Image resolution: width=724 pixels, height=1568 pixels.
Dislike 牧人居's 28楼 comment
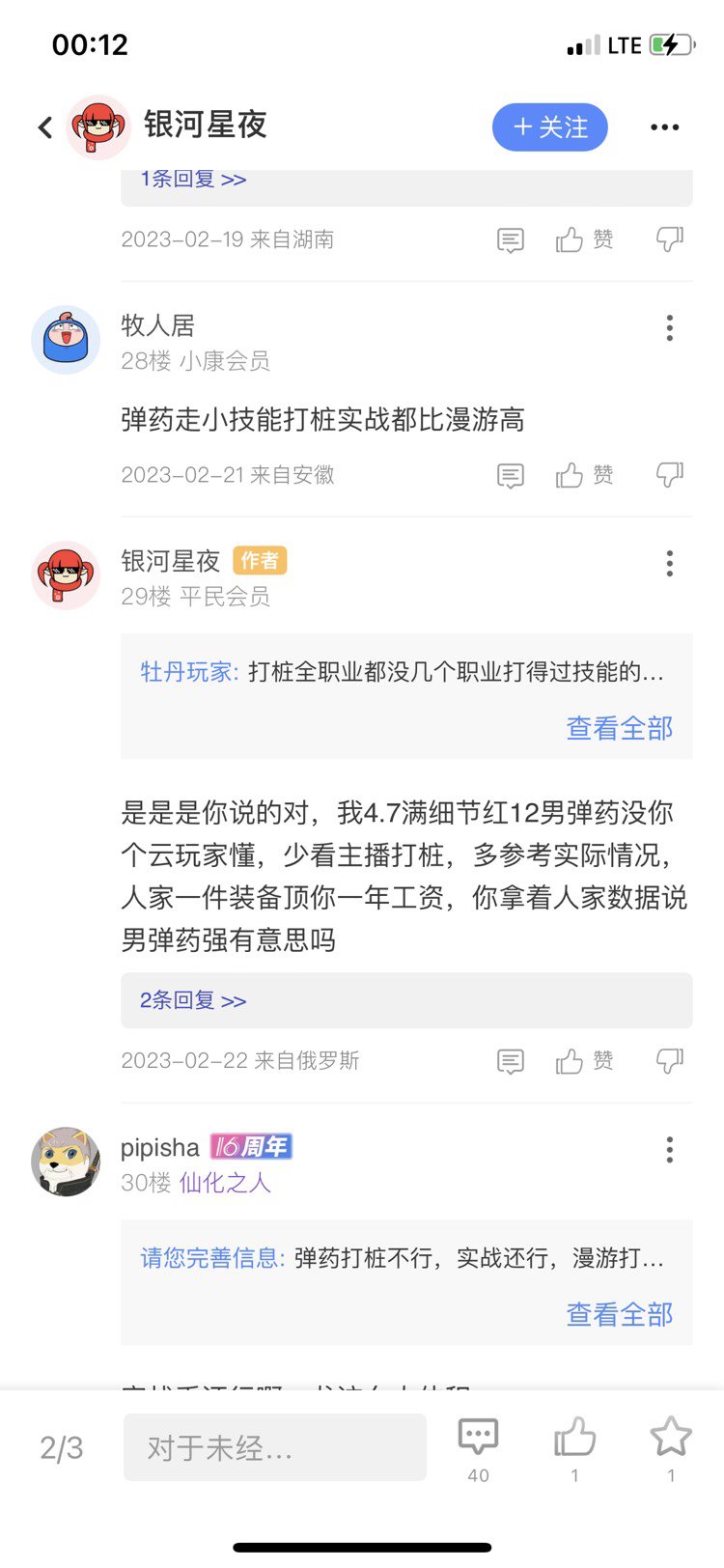[669, 475]
